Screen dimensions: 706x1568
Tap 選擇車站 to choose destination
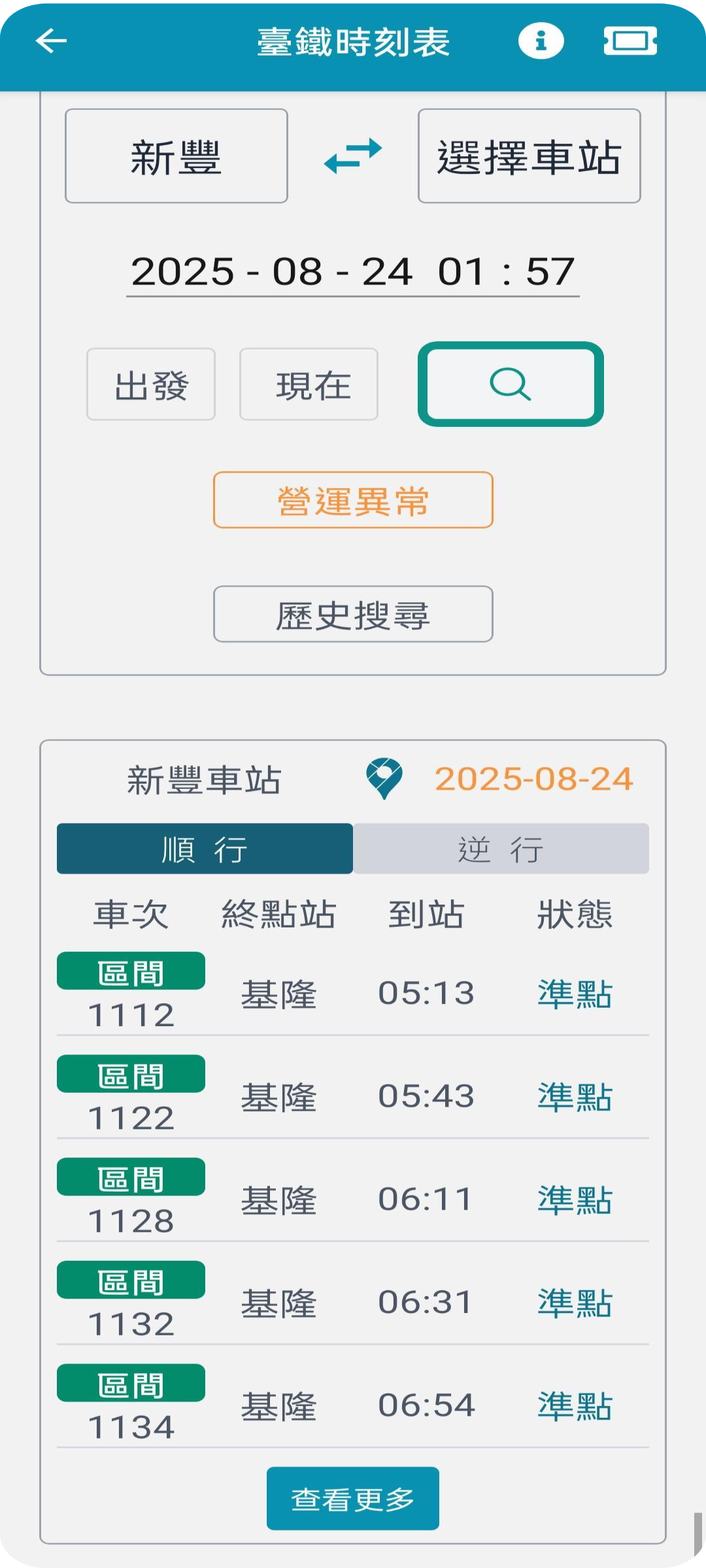(529, 156)
